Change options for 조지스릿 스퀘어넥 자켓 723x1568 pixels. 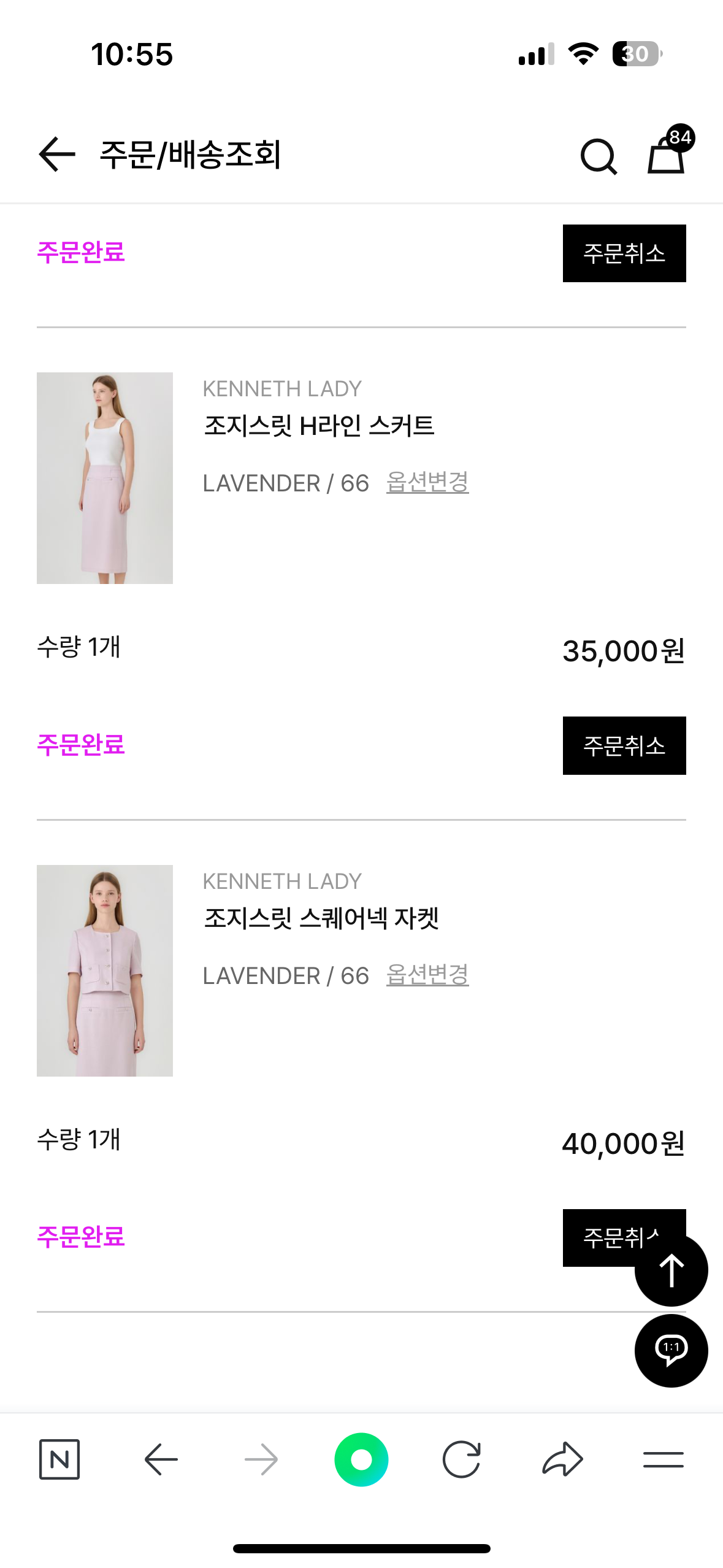(427, 975)
